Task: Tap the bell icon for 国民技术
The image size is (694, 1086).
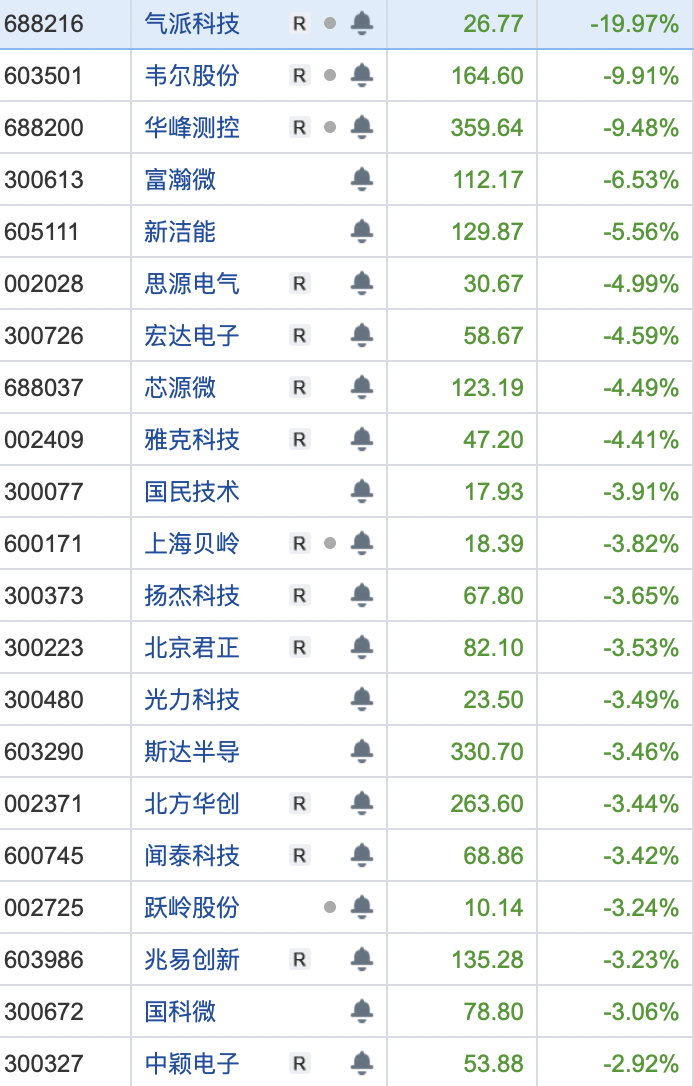Action: [362, 490]
